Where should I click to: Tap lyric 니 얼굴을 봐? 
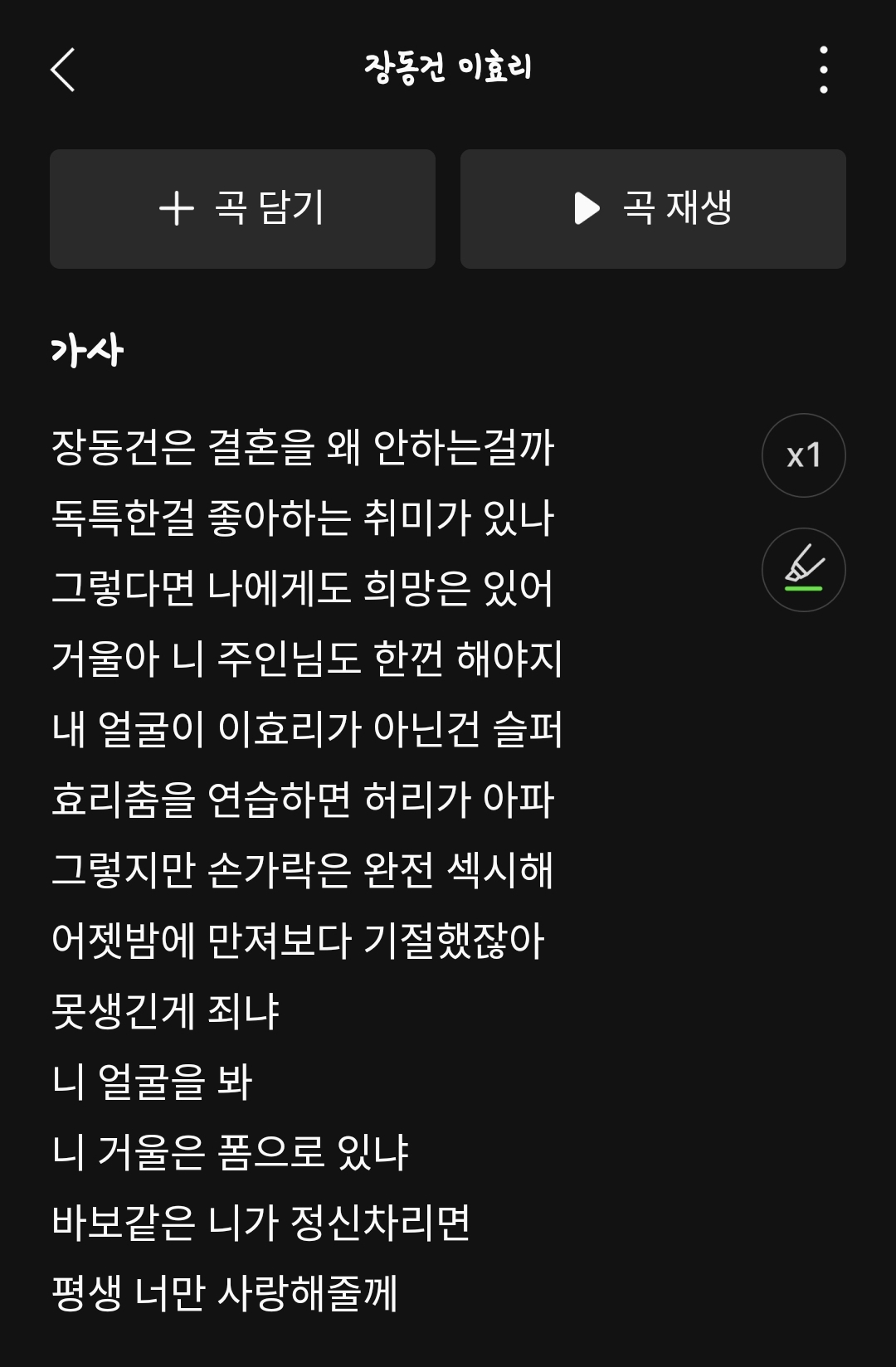click(x=149, y=1082)
